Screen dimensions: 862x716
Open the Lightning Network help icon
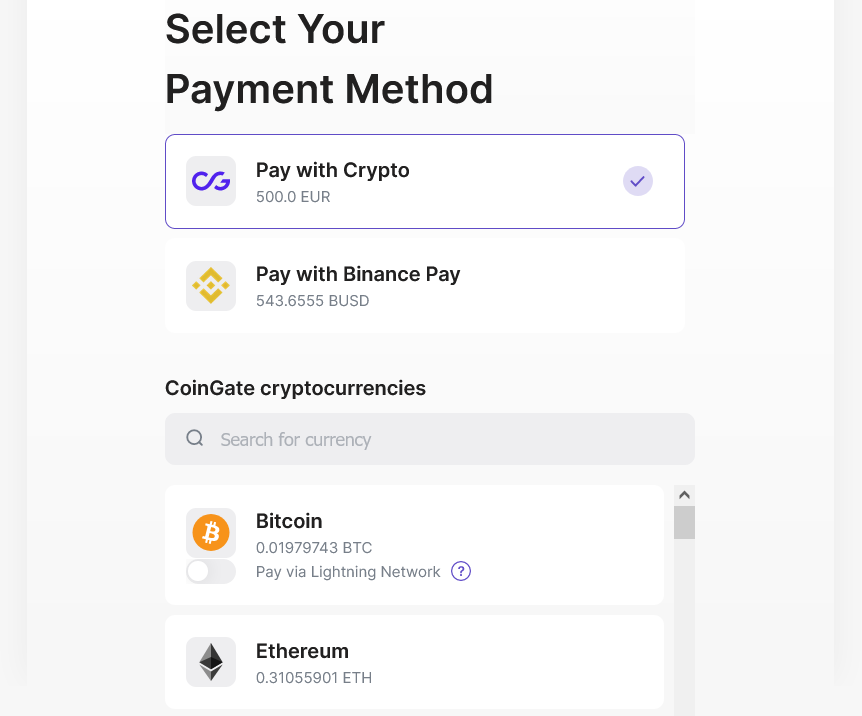coord(461,572)
